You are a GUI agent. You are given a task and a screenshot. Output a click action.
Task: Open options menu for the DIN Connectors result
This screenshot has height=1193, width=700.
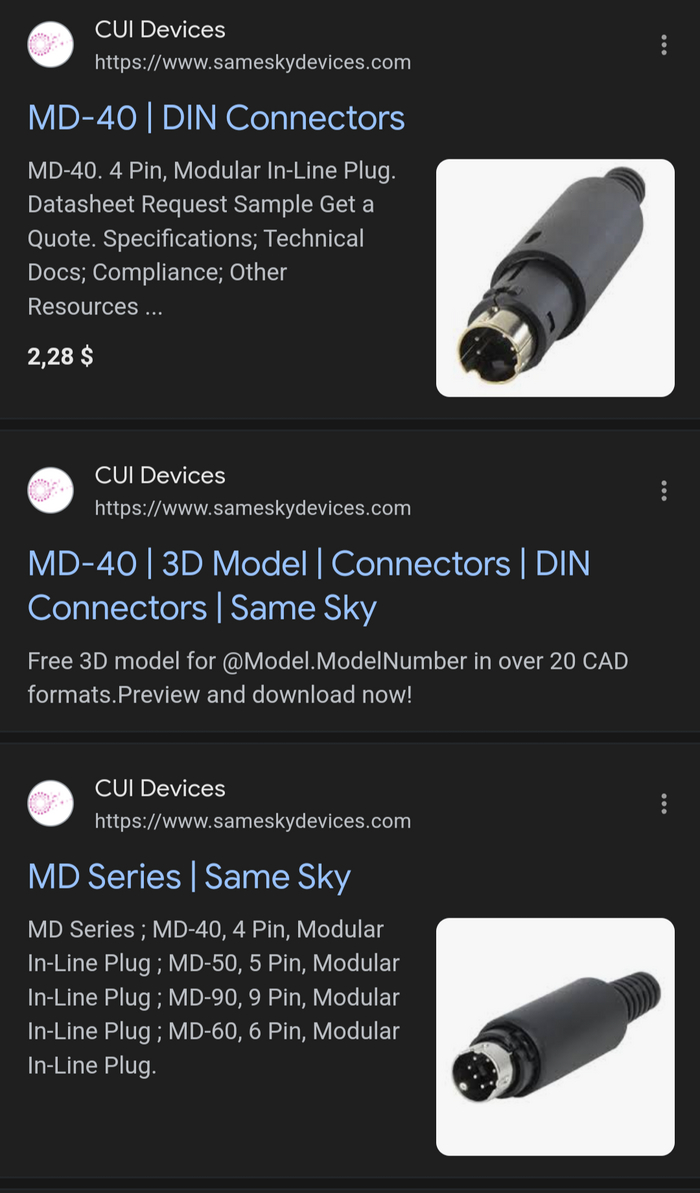(664, 45)
